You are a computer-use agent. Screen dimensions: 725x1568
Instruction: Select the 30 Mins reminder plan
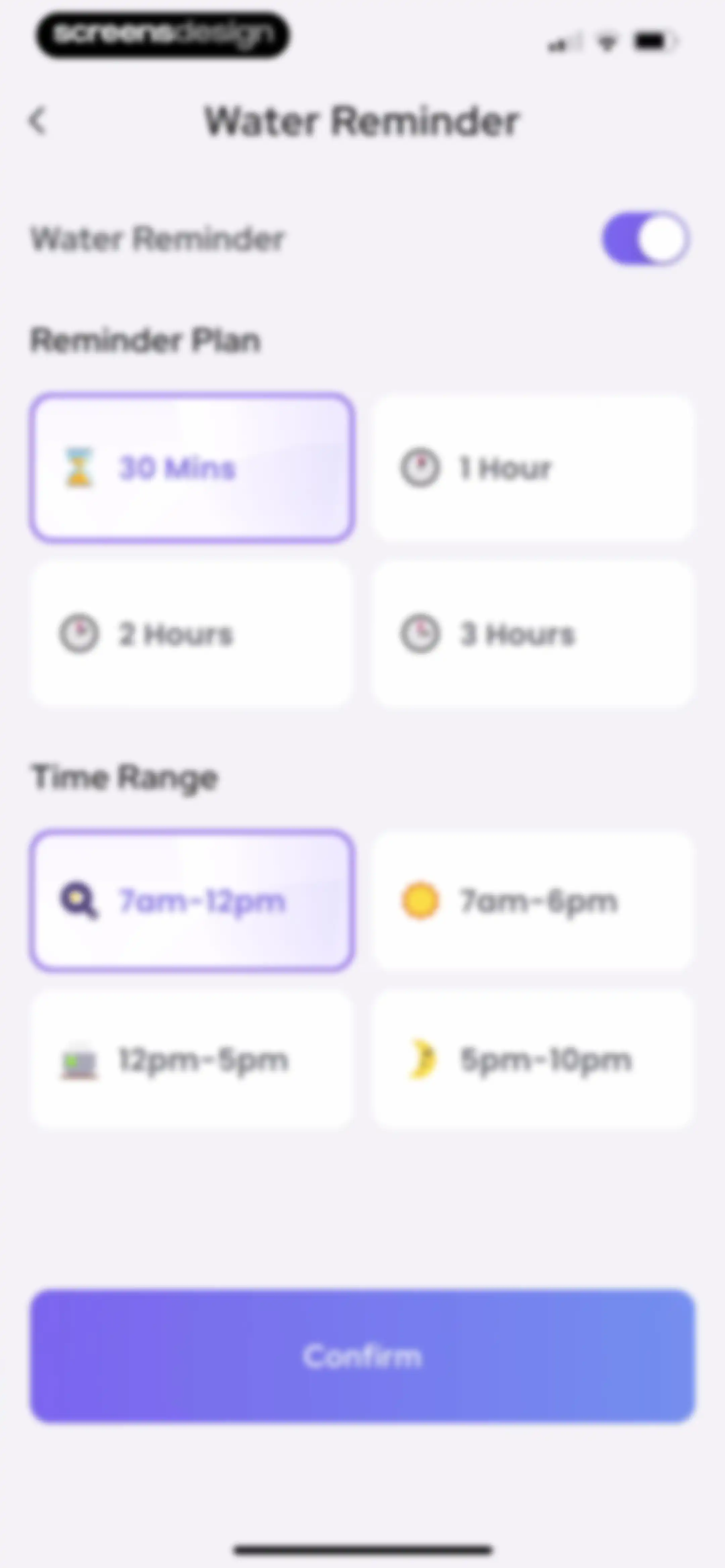(x=192, y=467)
